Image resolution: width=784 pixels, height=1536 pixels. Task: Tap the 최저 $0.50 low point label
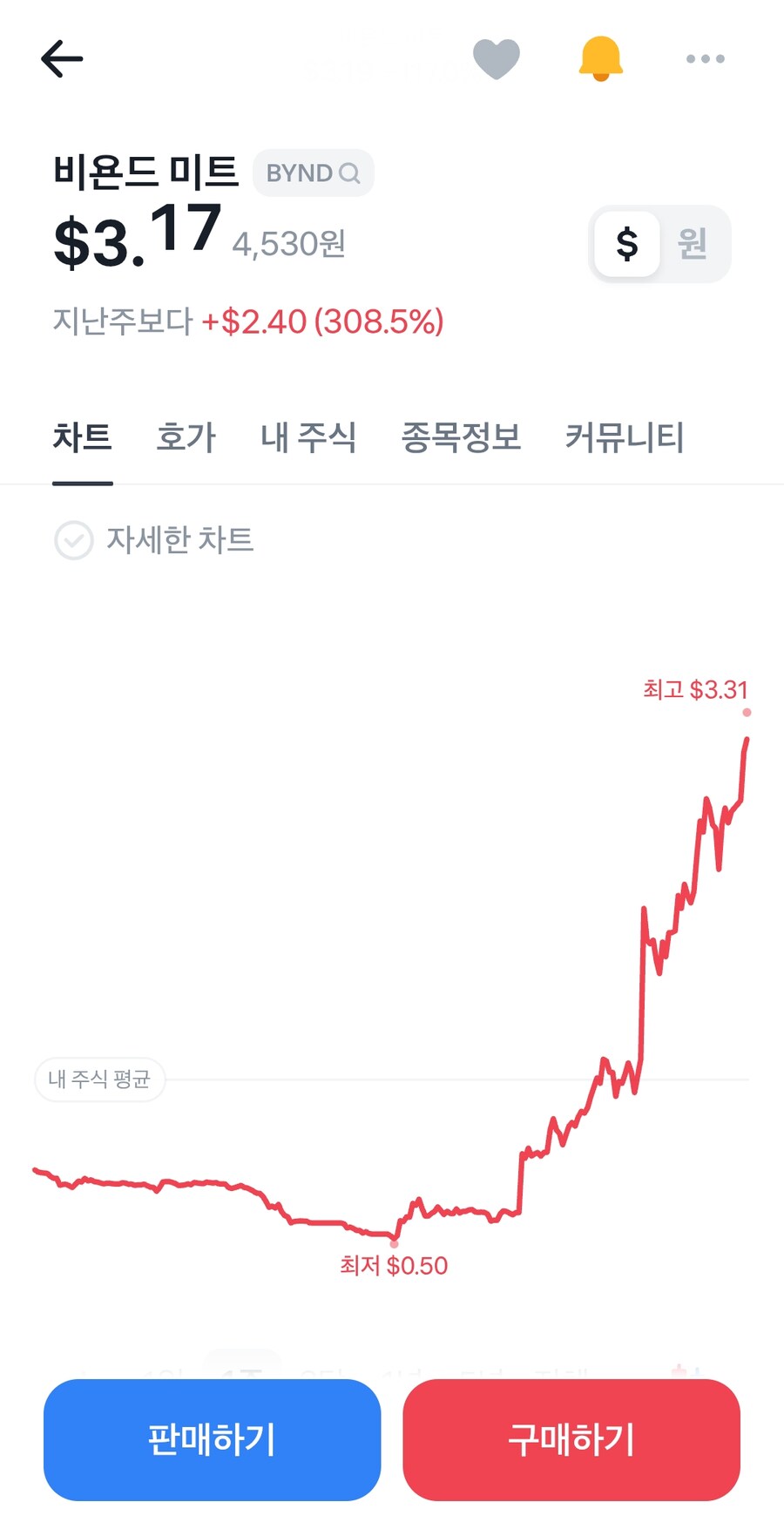[x=393, y=1265]
